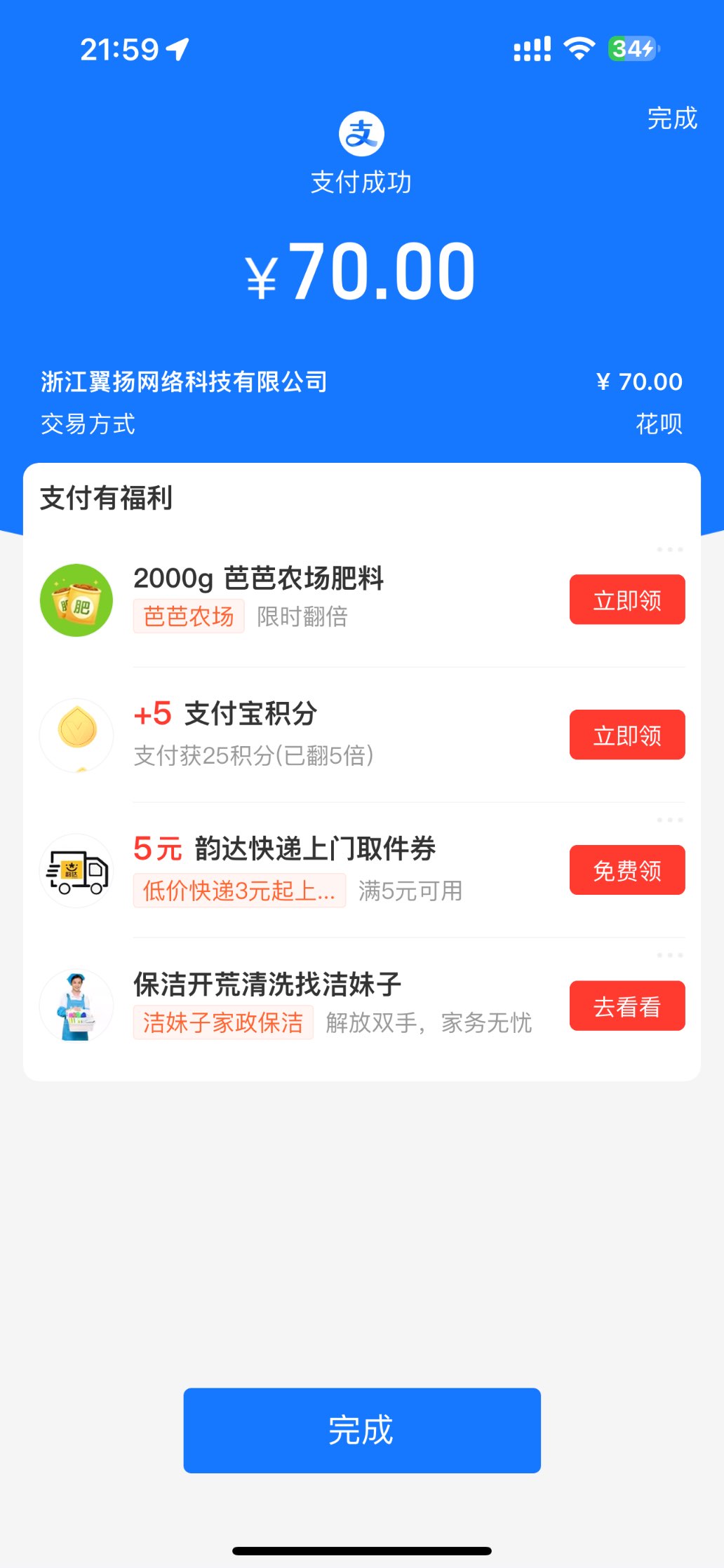Tap 完成 in the top right corner
Screen dimensions: 724x1568
[671, 119]
